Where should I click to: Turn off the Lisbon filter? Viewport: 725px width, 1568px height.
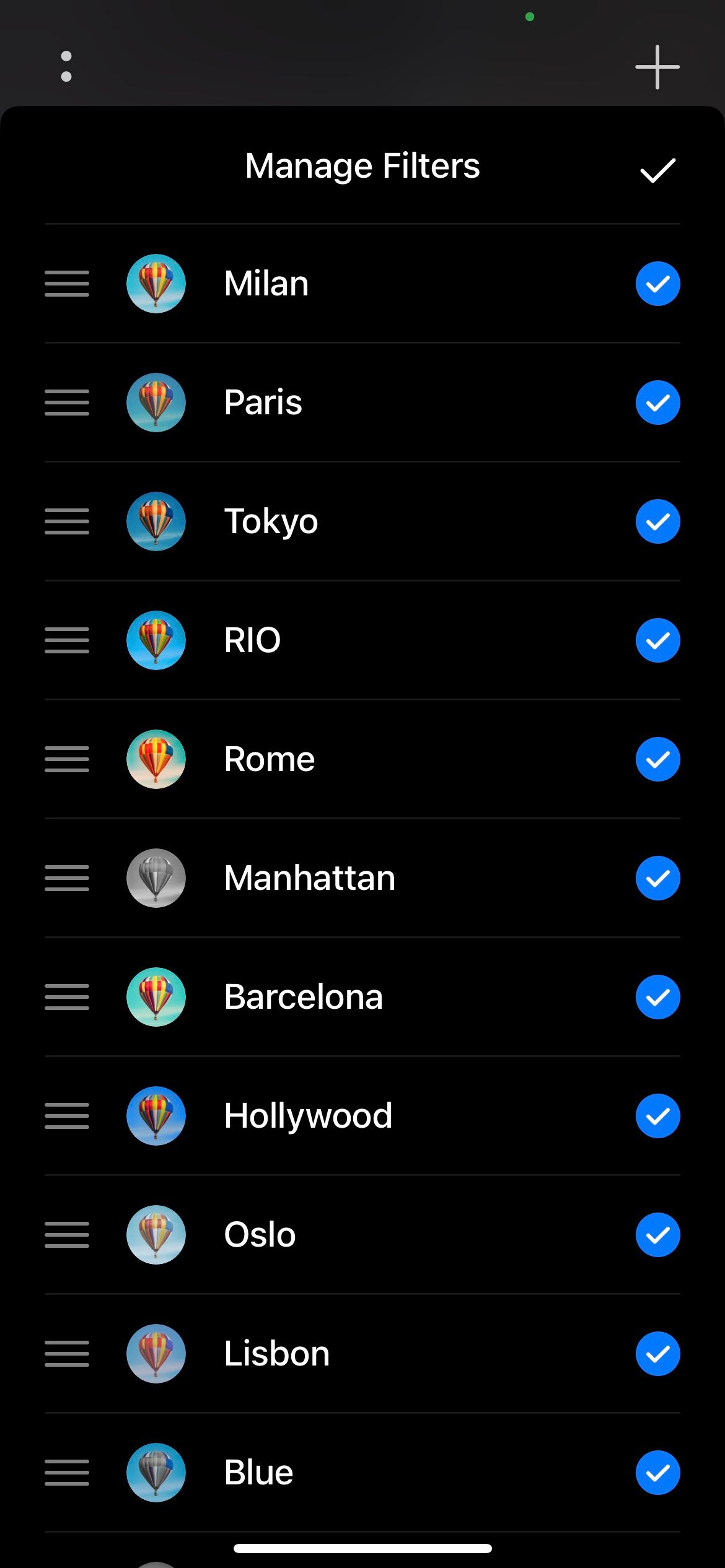[x=657, y=1354]
